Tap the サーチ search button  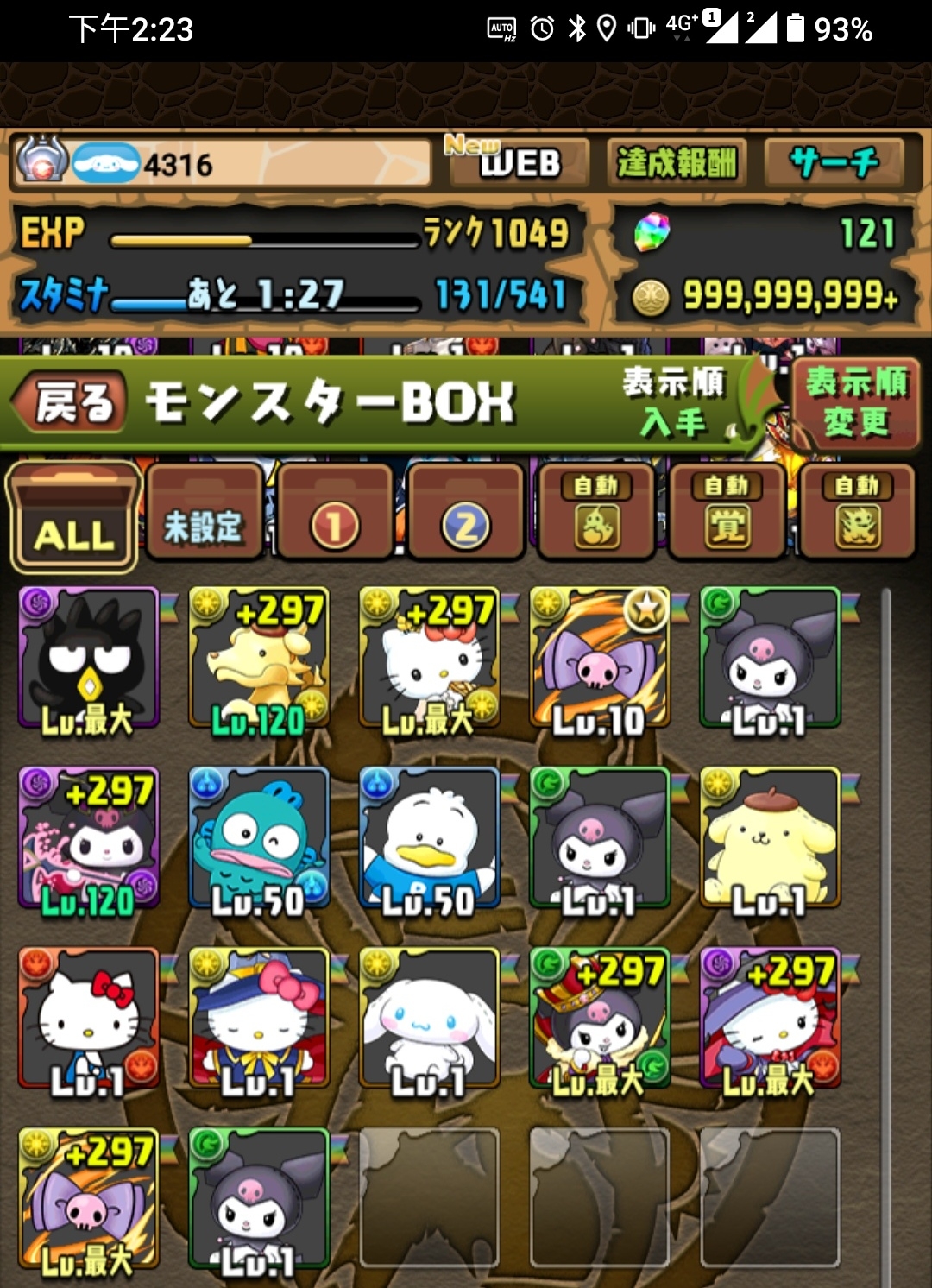click(x=834, y=161)
